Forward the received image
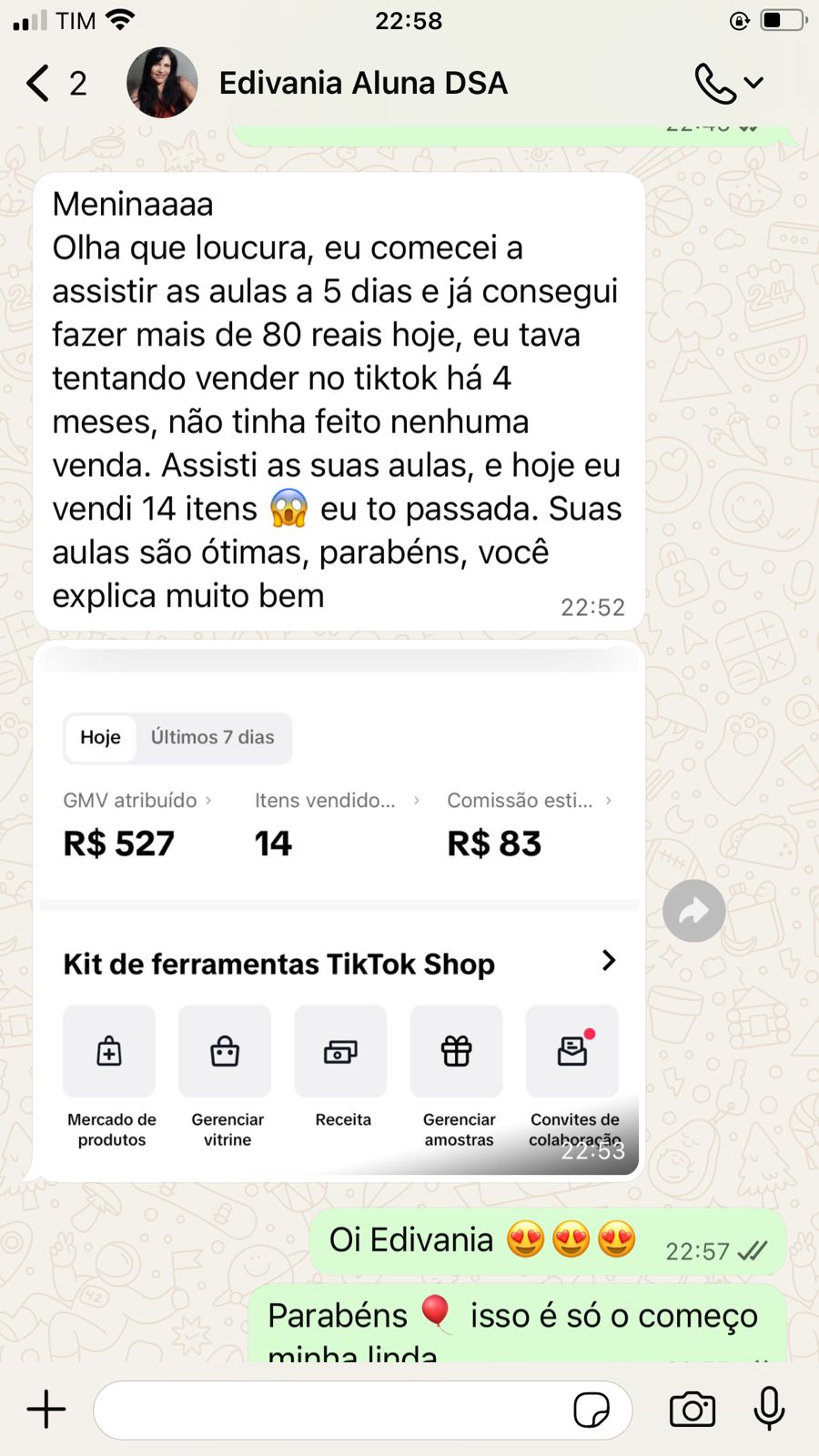Viewport: 819px width, 1456px height. (x=693, y=911)
